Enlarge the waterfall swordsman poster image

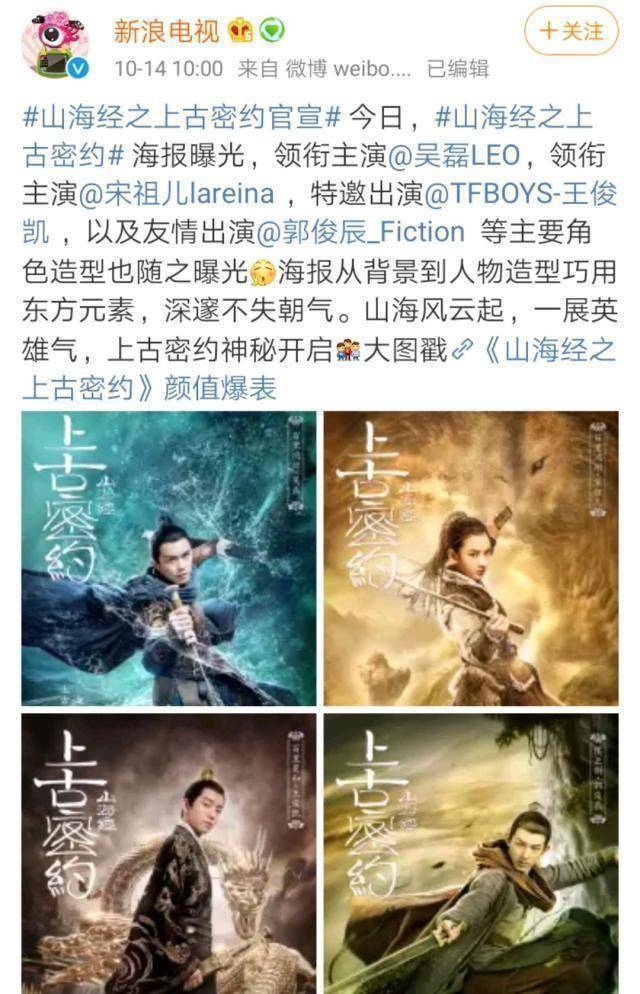tap(471, 853)
